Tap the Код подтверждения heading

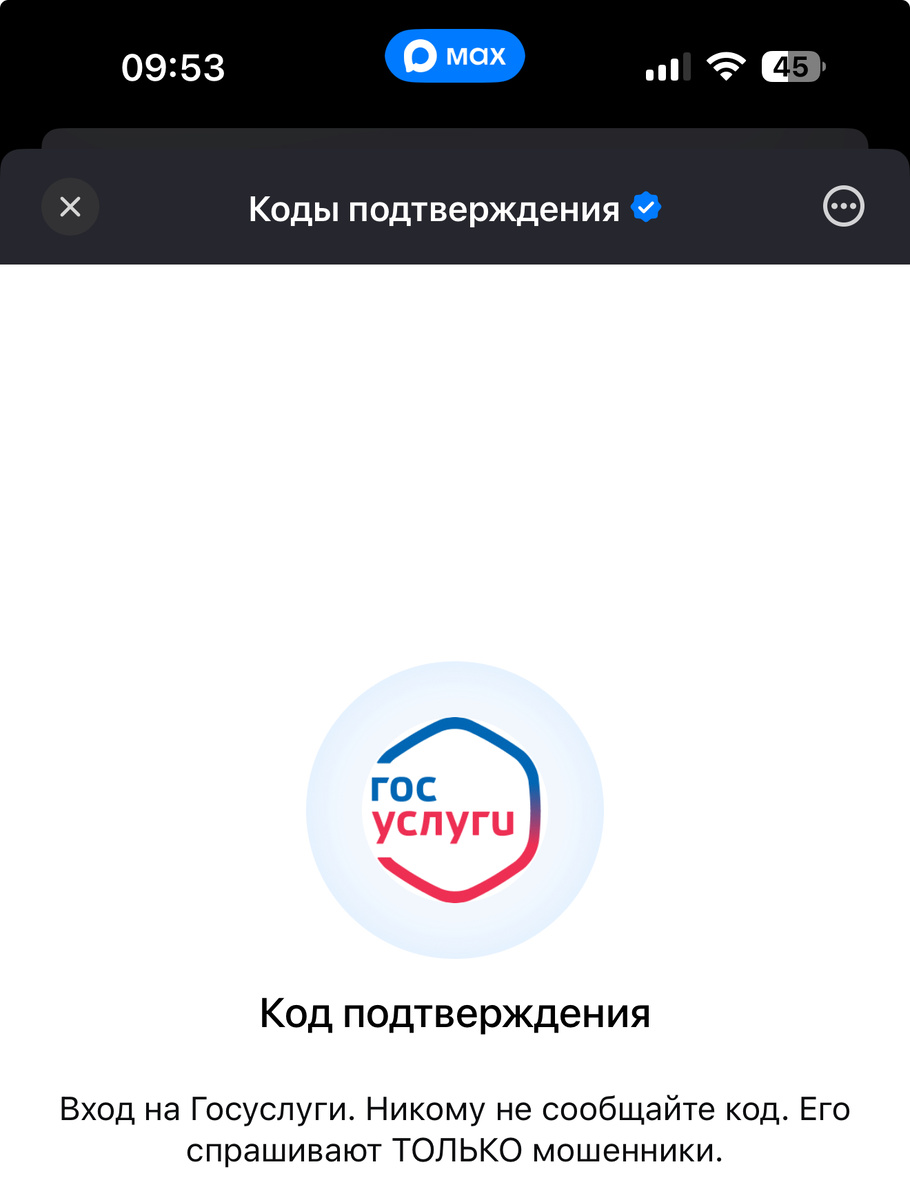click(x=455, y=1013)
